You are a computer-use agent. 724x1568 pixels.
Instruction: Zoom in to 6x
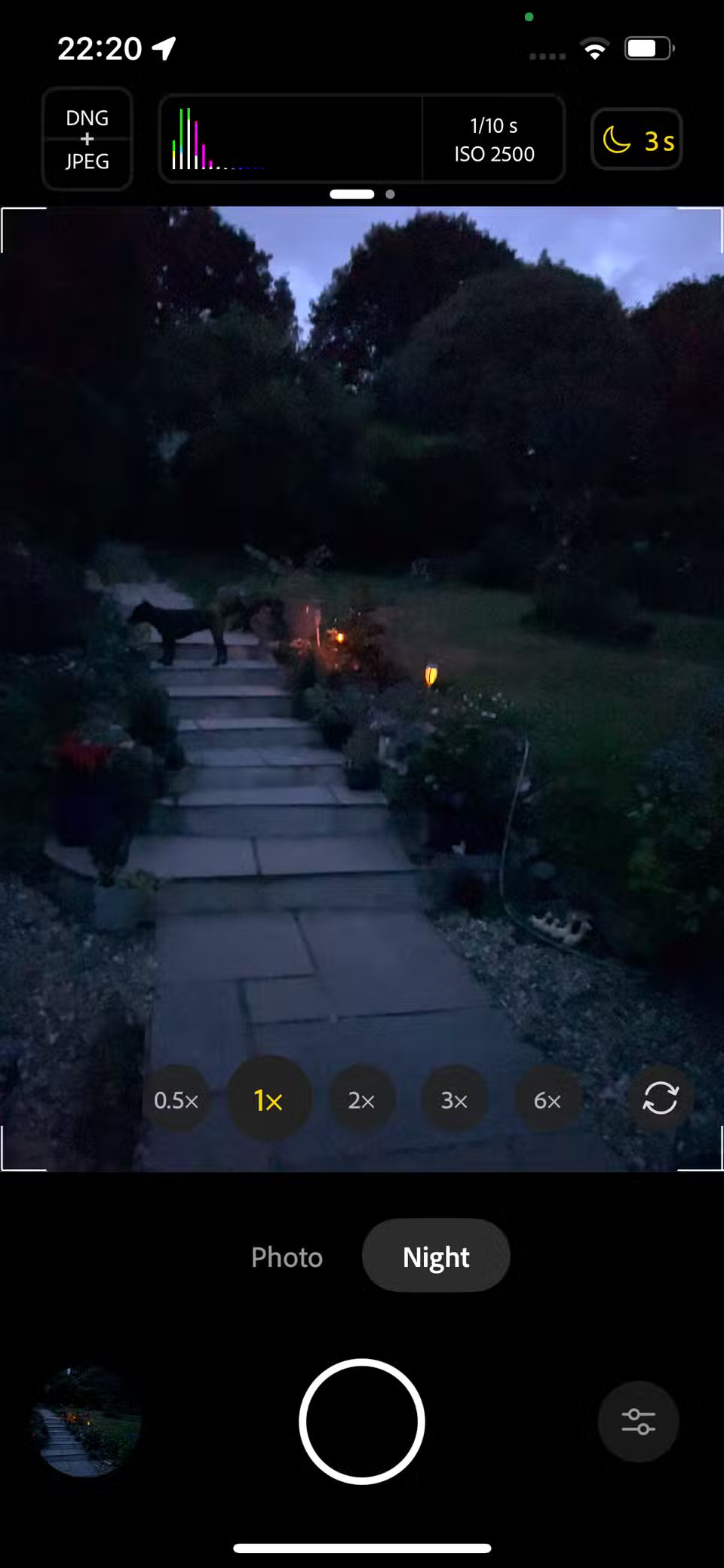[x=547, y=1100]
